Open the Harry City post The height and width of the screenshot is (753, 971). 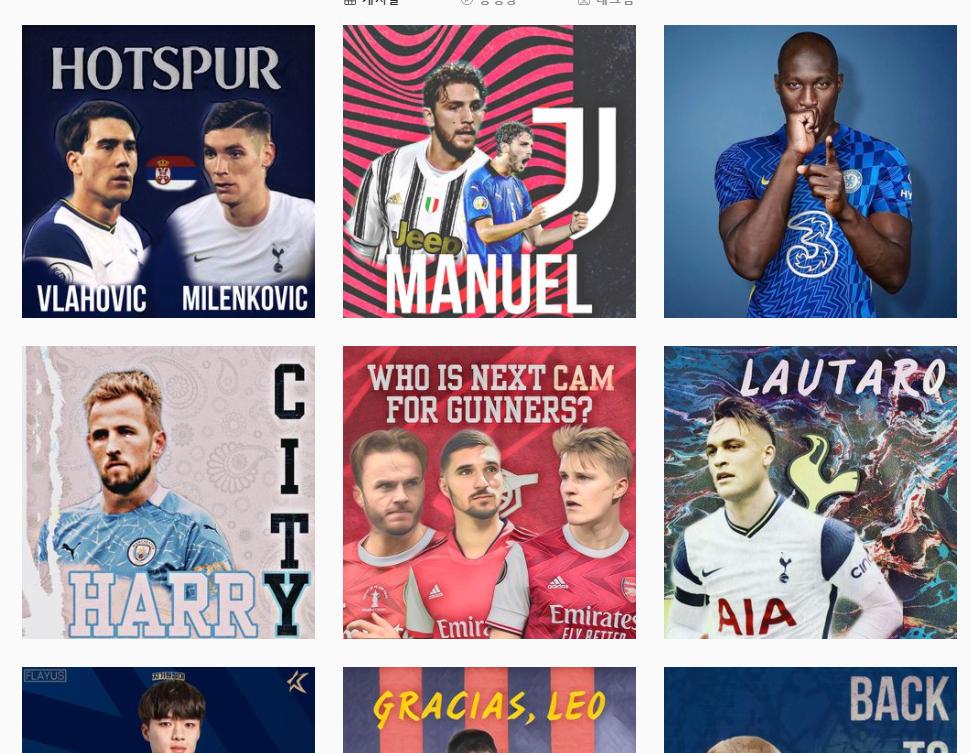pyautogui.click(x=168, y=492)
